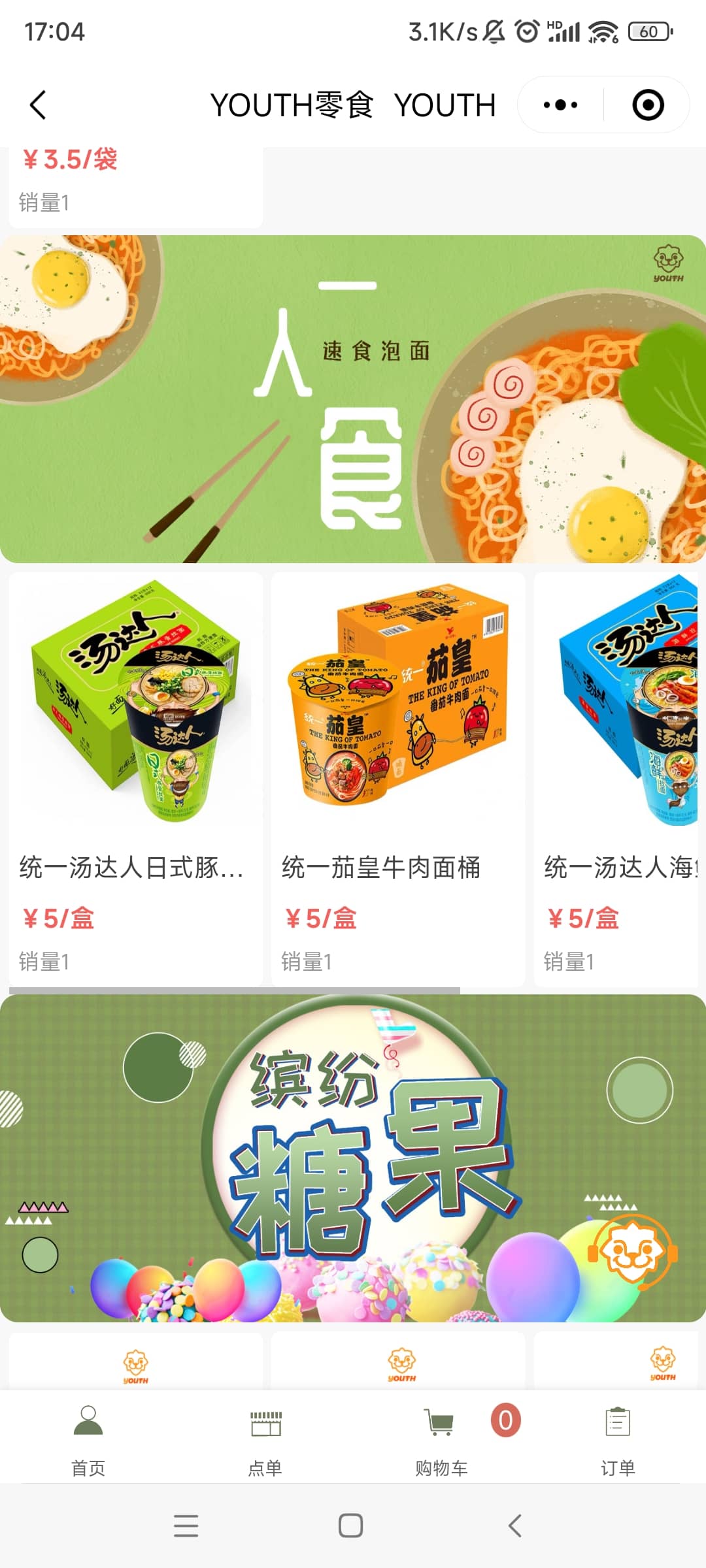
Task: Go back using the top-left arrow
Action: pos(38,105)
